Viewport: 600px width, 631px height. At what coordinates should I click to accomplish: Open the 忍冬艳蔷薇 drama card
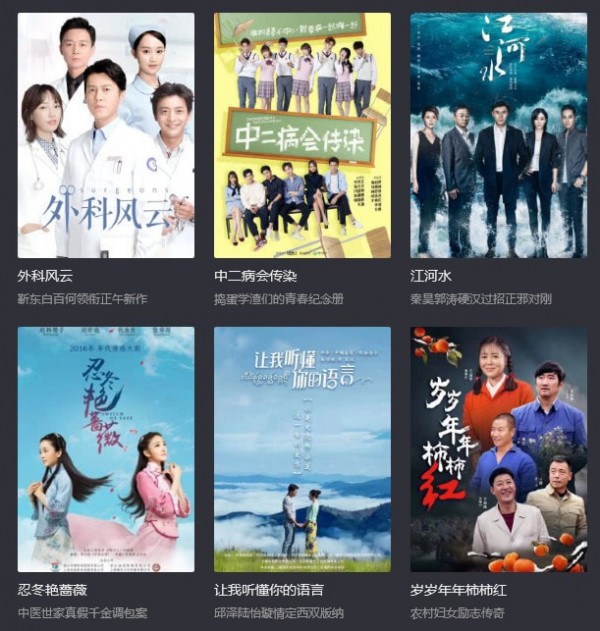click(x=106, y=449)
